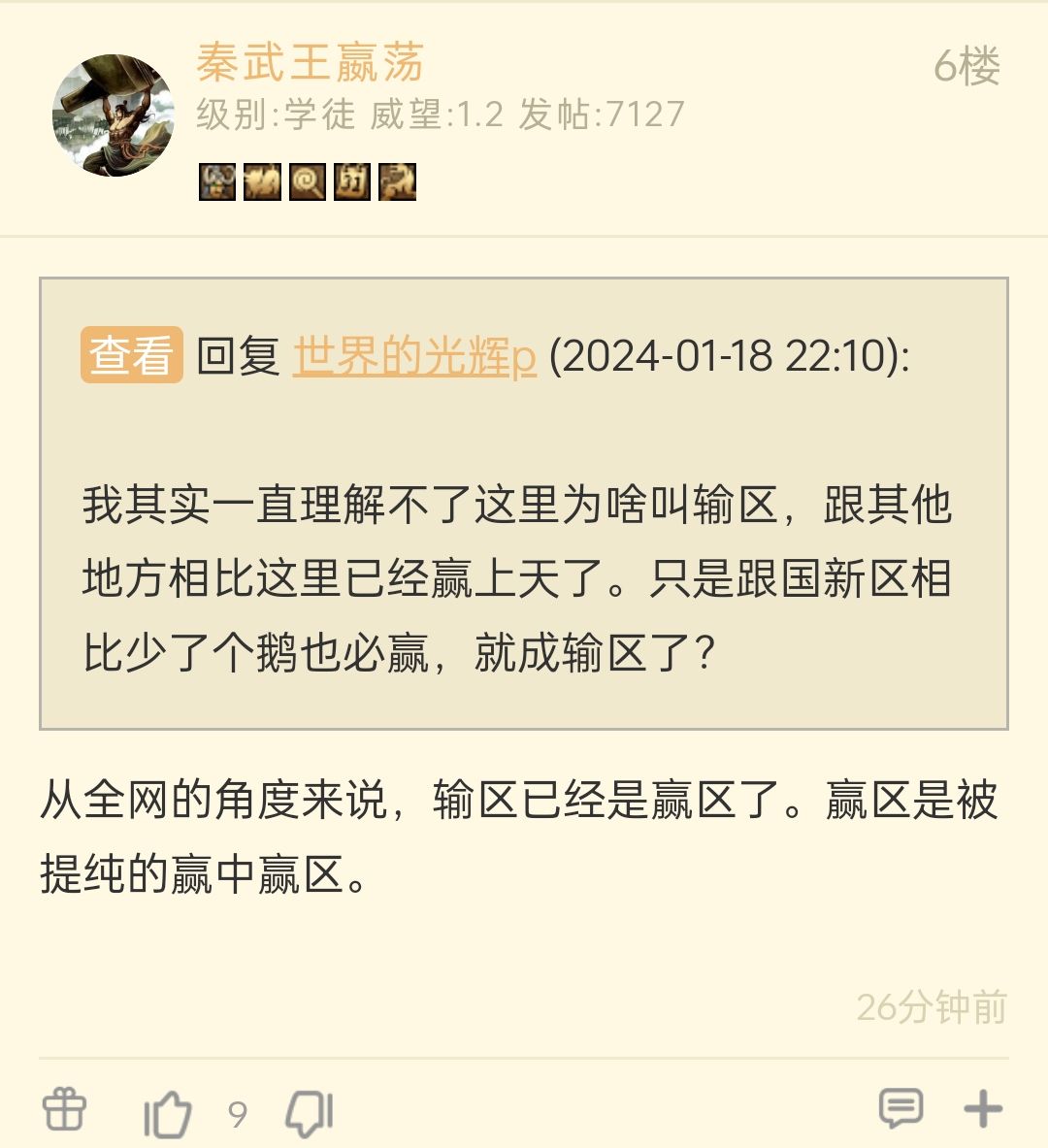Open the username 秦武王嬴荡
1048x1148 pixels.
pos(310,63)
